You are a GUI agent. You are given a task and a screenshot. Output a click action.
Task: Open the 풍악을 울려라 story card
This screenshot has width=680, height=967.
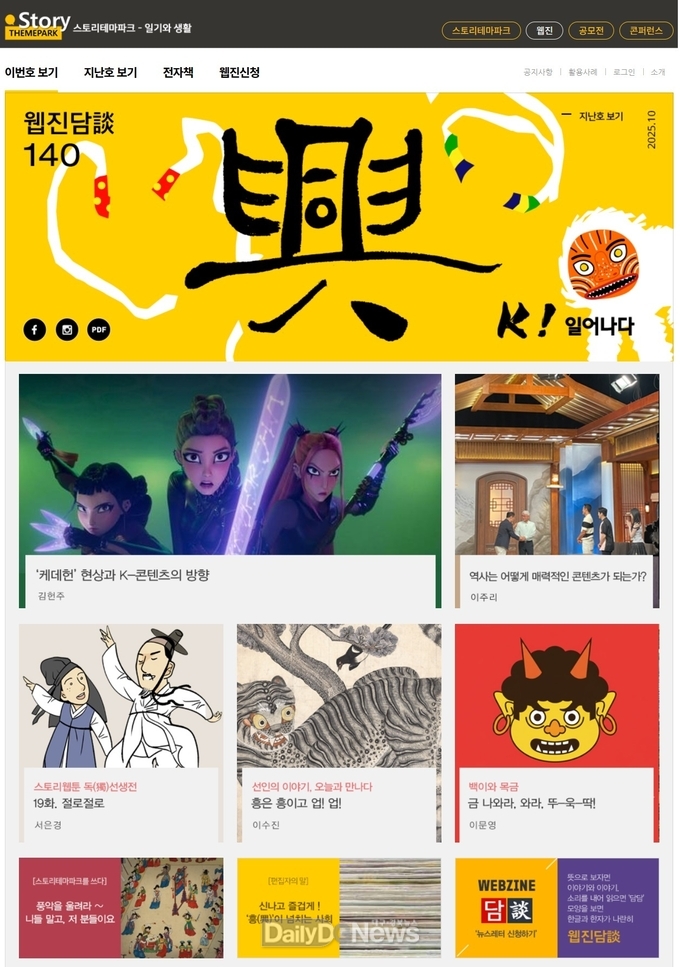pyautogui.click(x=120, y=907)
